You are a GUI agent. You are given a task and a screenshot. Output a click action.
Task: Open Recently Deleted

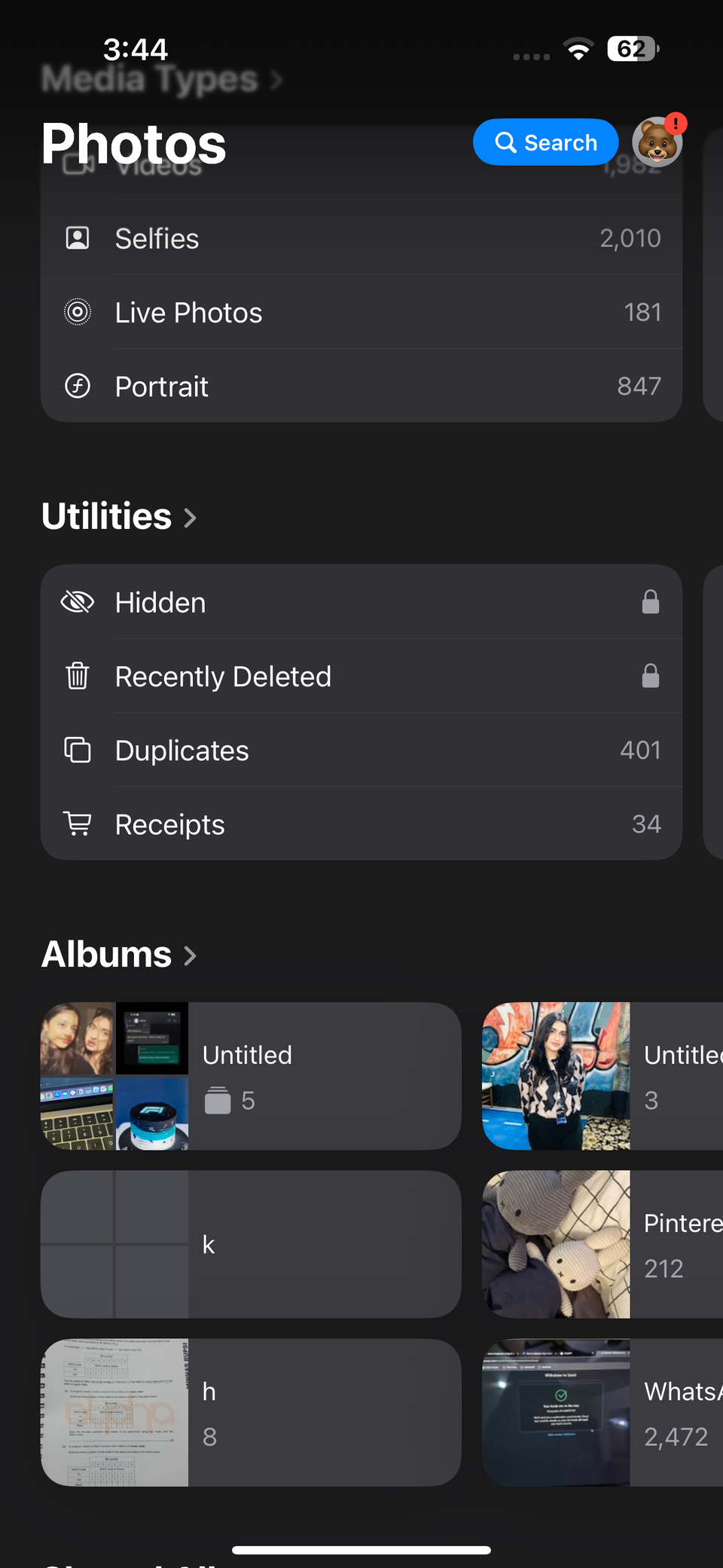(361, 677)
